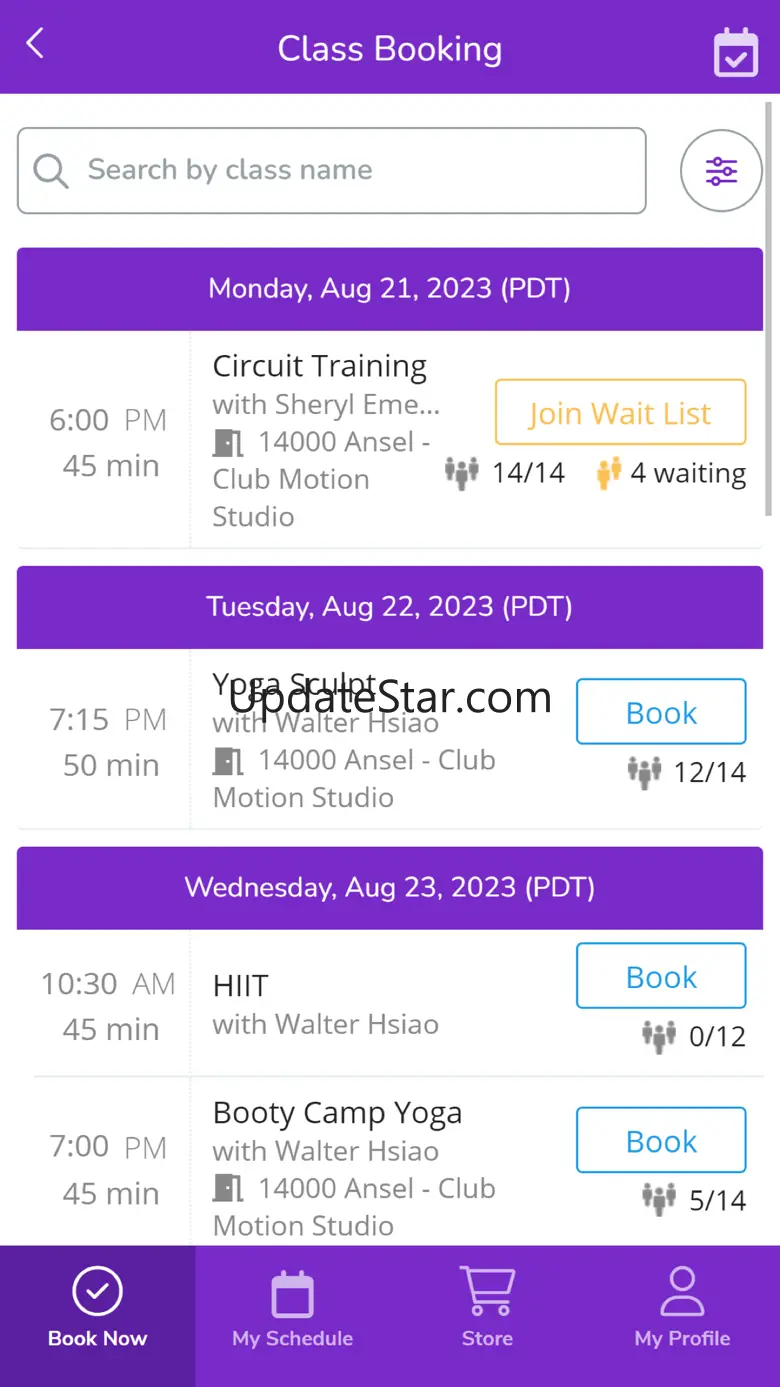780x1387 pixels.
Task: Tap the search by class name field
Action: [331, 171]
